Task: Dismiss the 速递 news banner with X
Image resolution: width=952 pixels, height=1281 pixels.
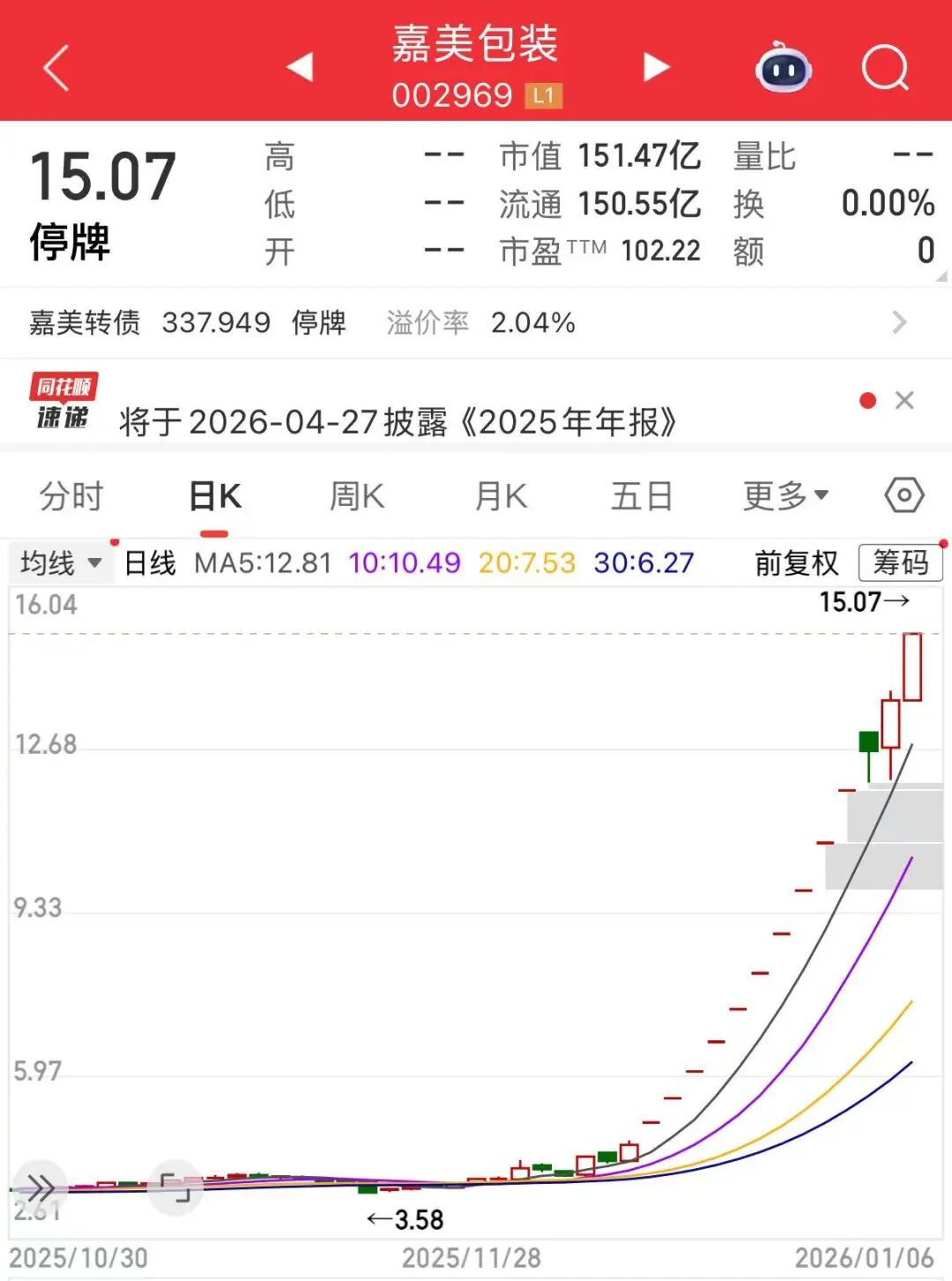Action: (x=904, y=400)
